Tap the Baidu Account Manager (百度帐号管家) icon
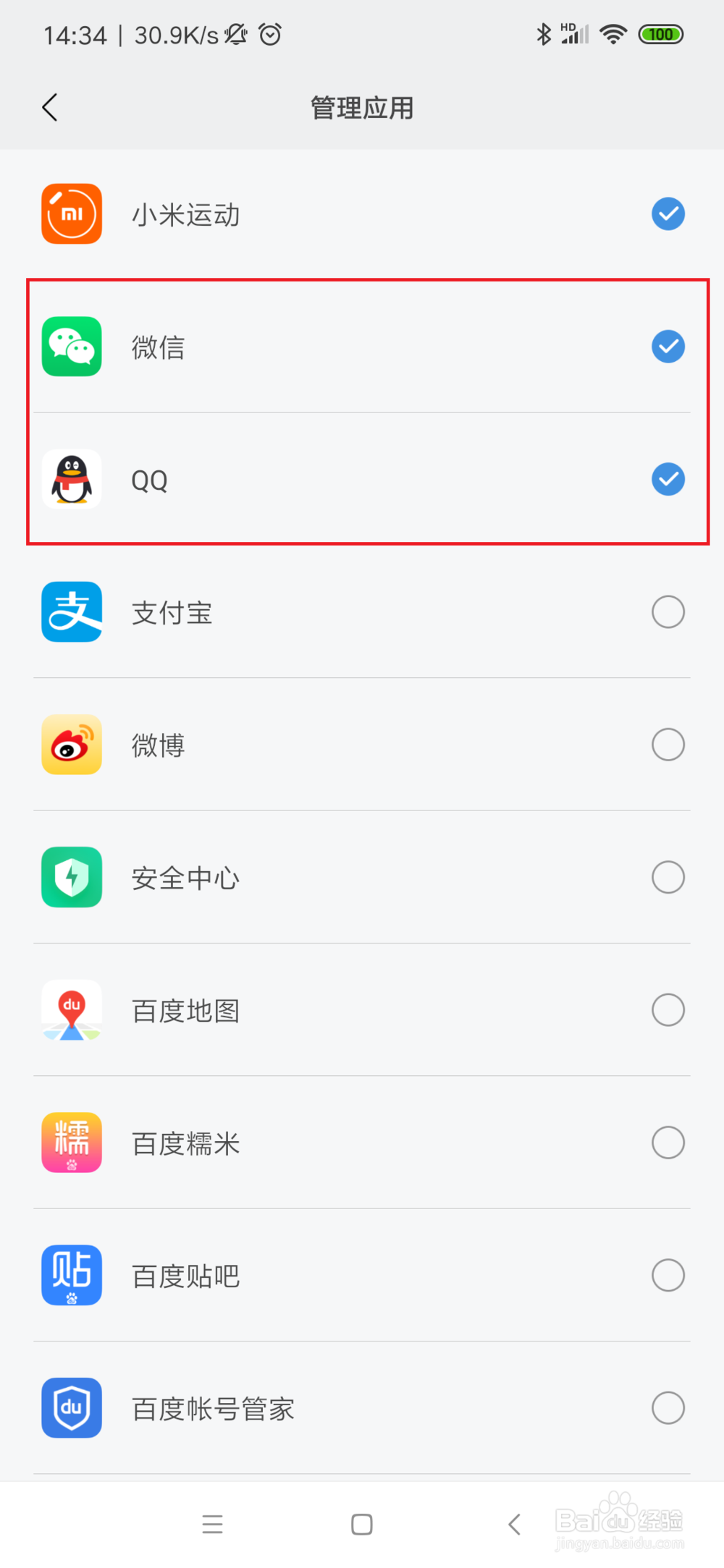Viewport: 724px width, 1568px height. point(72,1407)
